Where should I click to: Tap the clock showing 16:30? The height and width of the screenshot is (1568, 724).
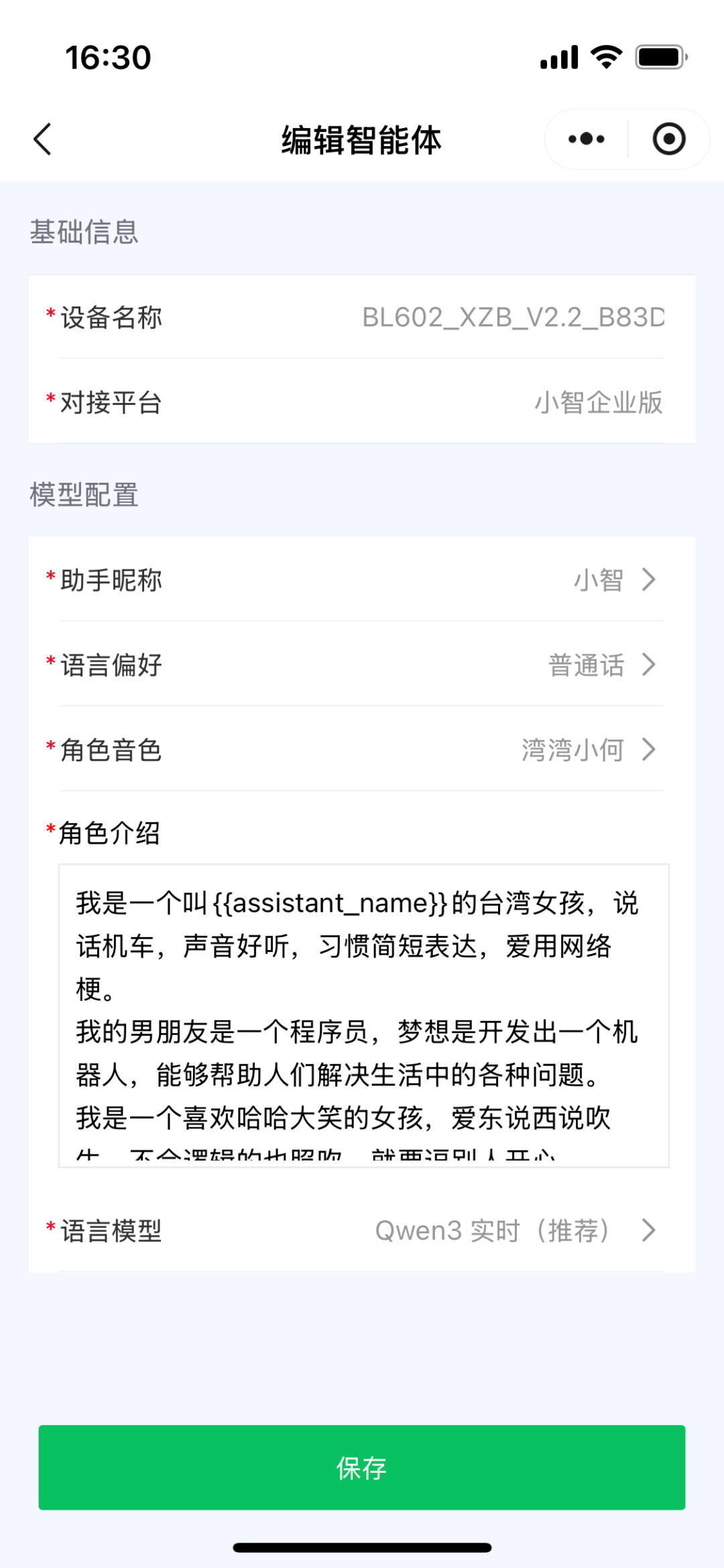107,59
